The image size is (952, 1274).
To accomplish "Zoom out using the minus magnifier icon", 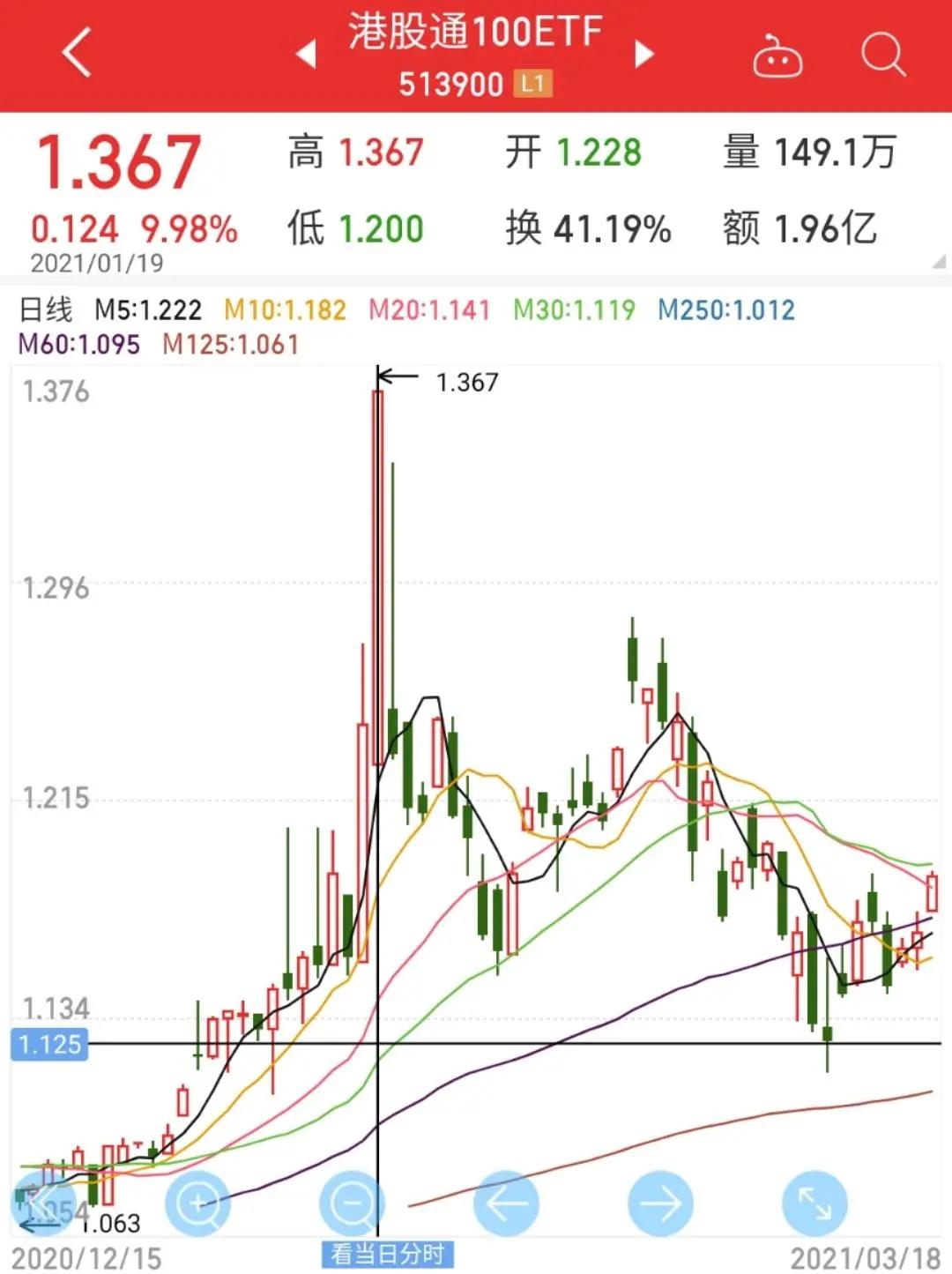I will [351, 1201].
